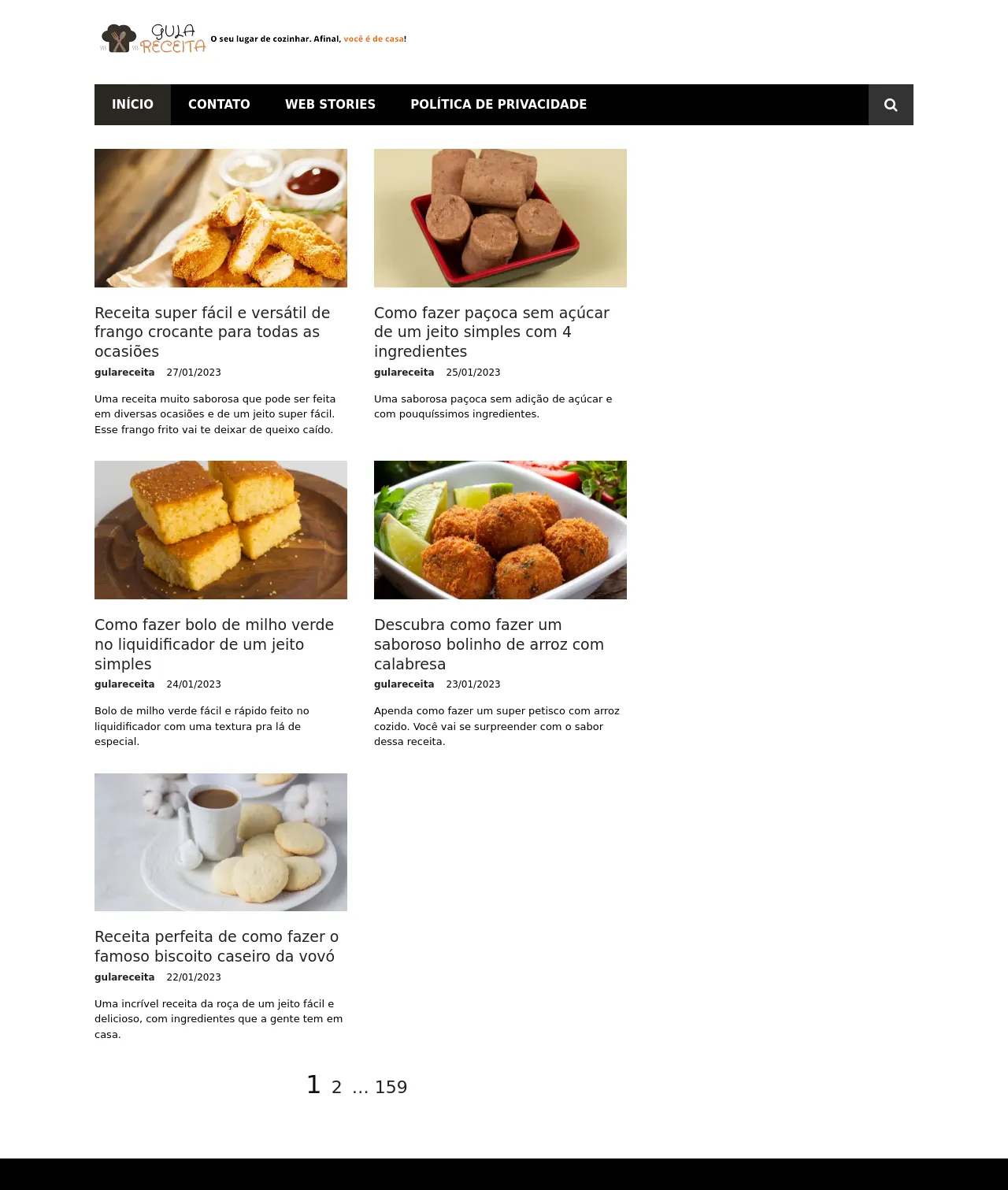Open Política de Privacidade page
Viewport: 1008px width, 1190px height.
click(498, 105)
